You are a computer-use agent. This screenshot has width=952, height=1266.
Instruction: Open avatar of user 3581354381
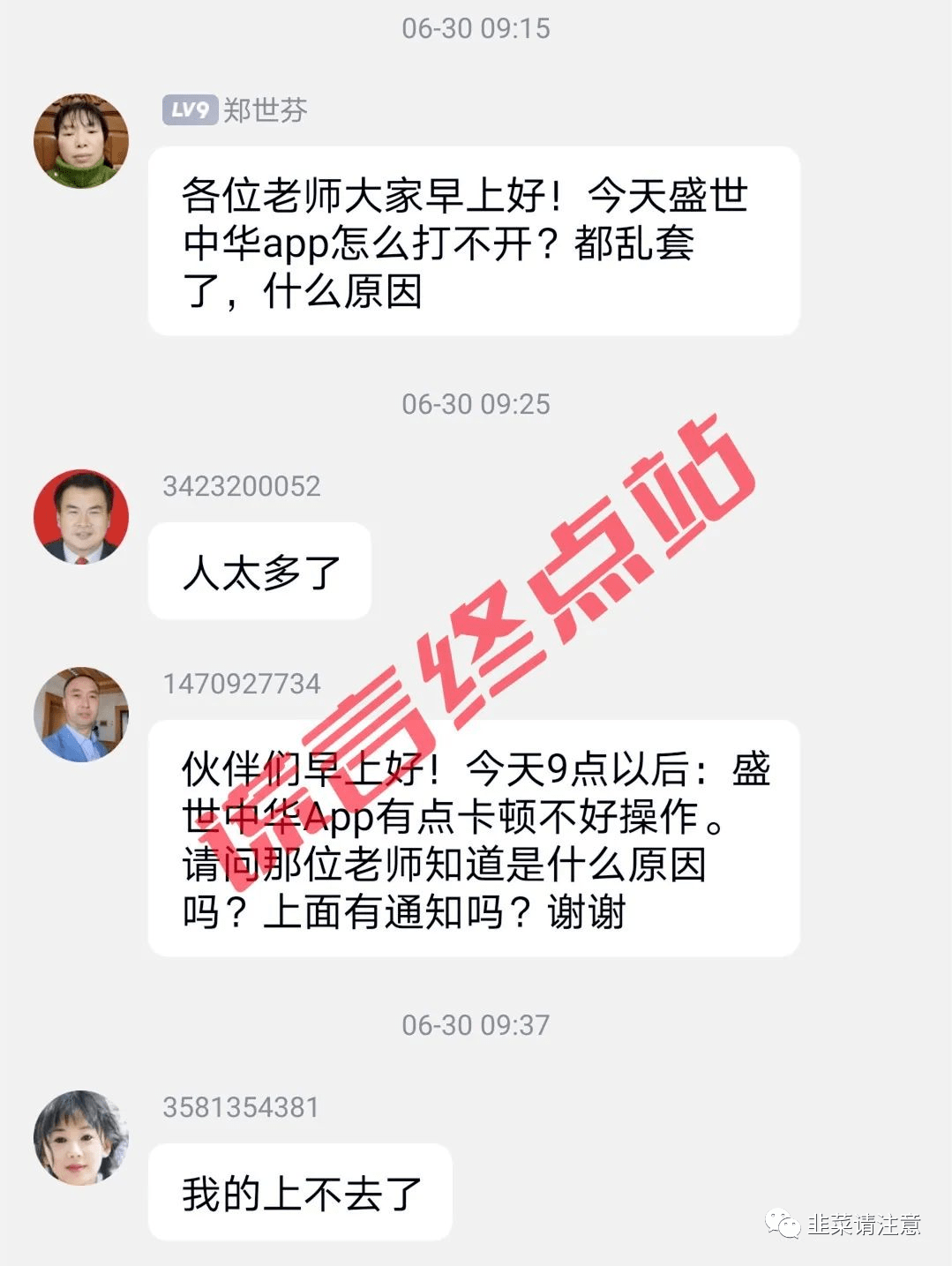[x=81, y=1138]
